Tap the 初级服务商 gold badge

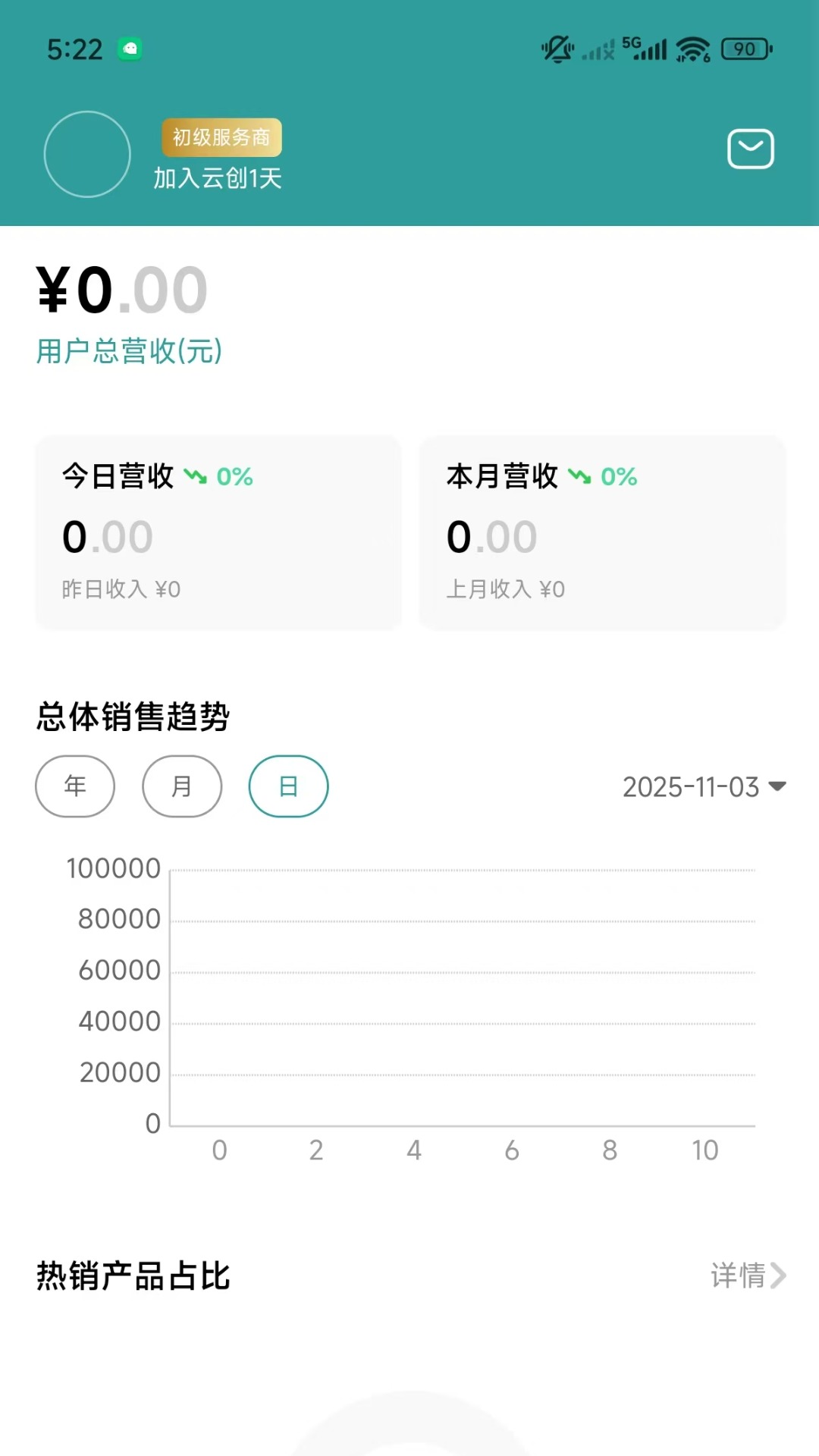pos(221,137)
